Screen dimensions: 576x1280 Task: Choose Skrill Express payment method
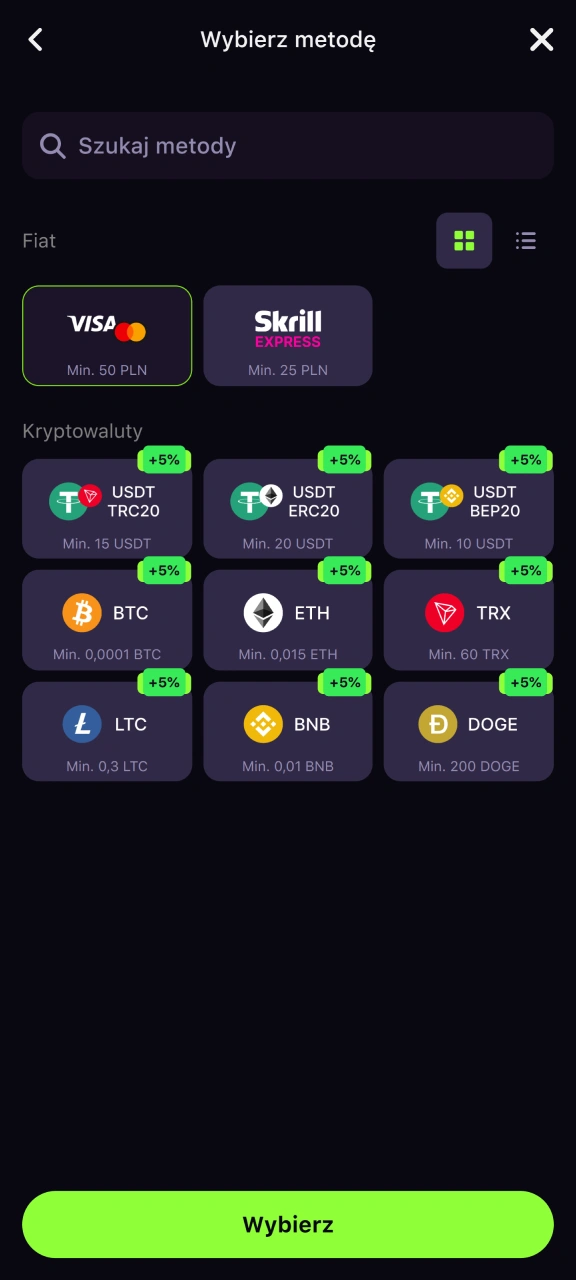[x=288, y=336]
